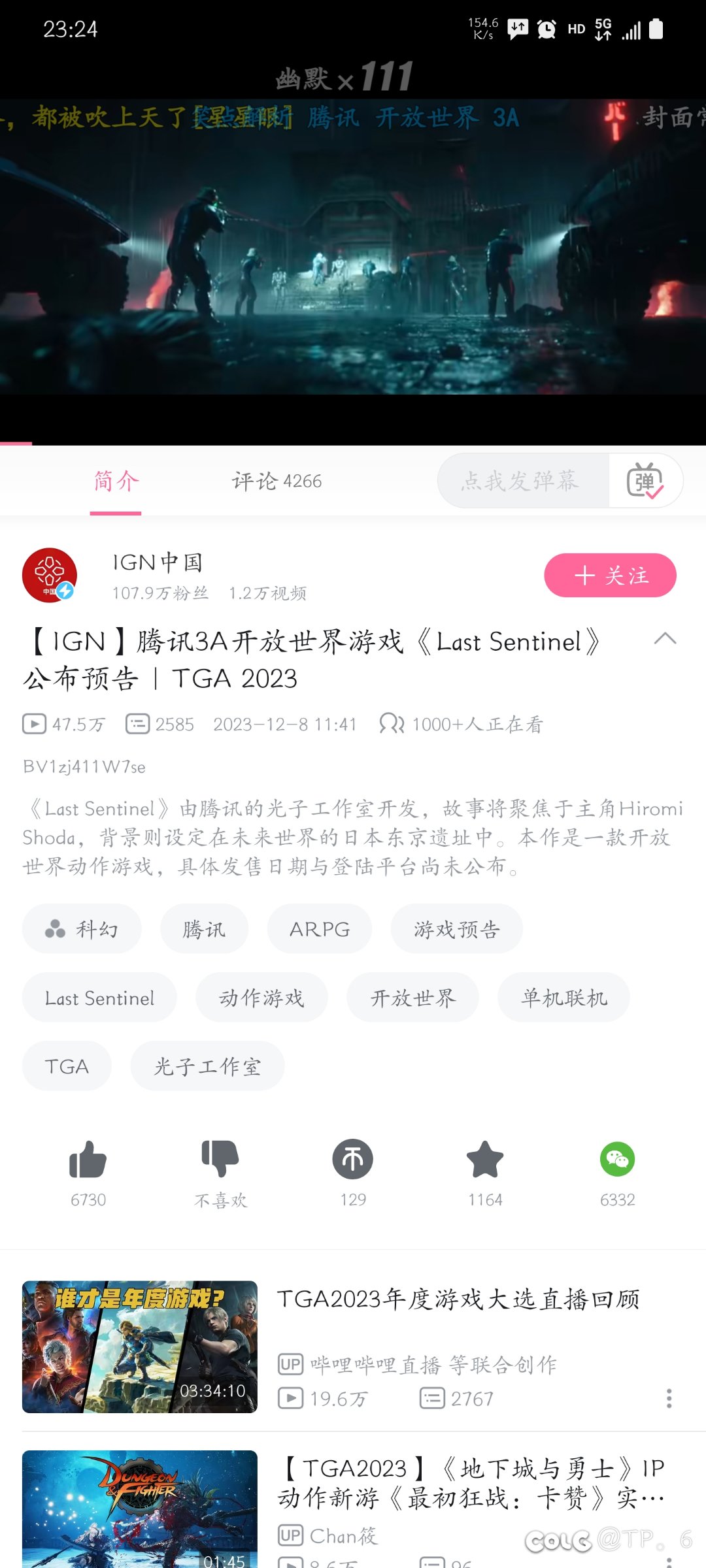Select the 简介 tab
The image size is (706, 1568).
click(115, 482)
